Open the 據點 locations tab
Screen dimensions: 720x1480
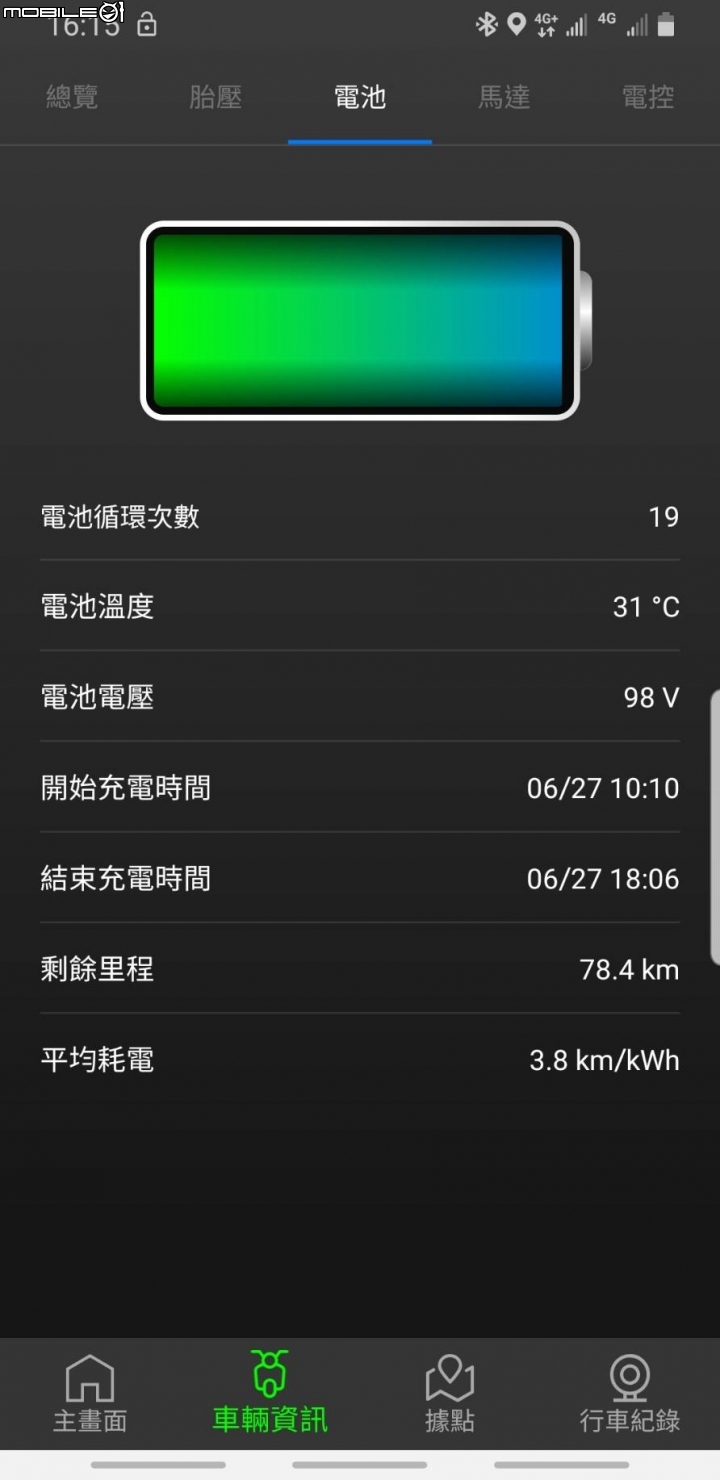[x=450, y=1393]
